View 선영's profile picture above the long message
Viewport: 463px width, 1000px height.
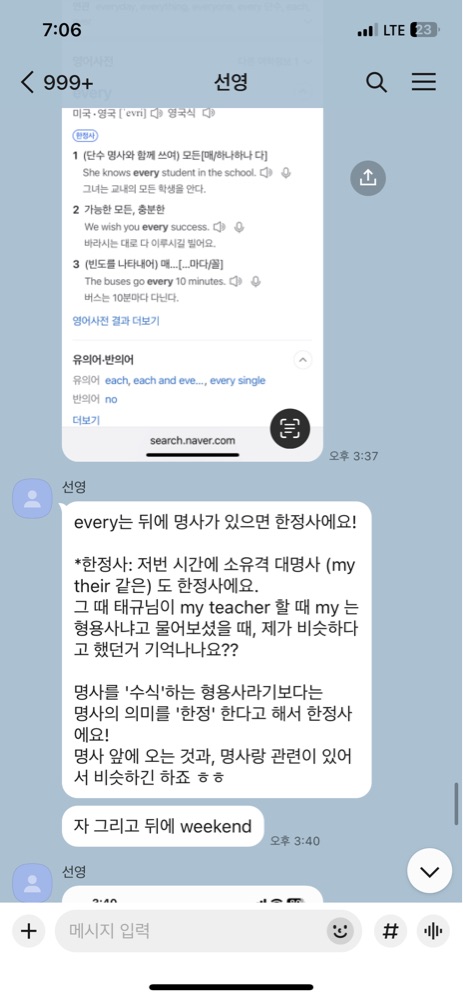pos(32,499)
